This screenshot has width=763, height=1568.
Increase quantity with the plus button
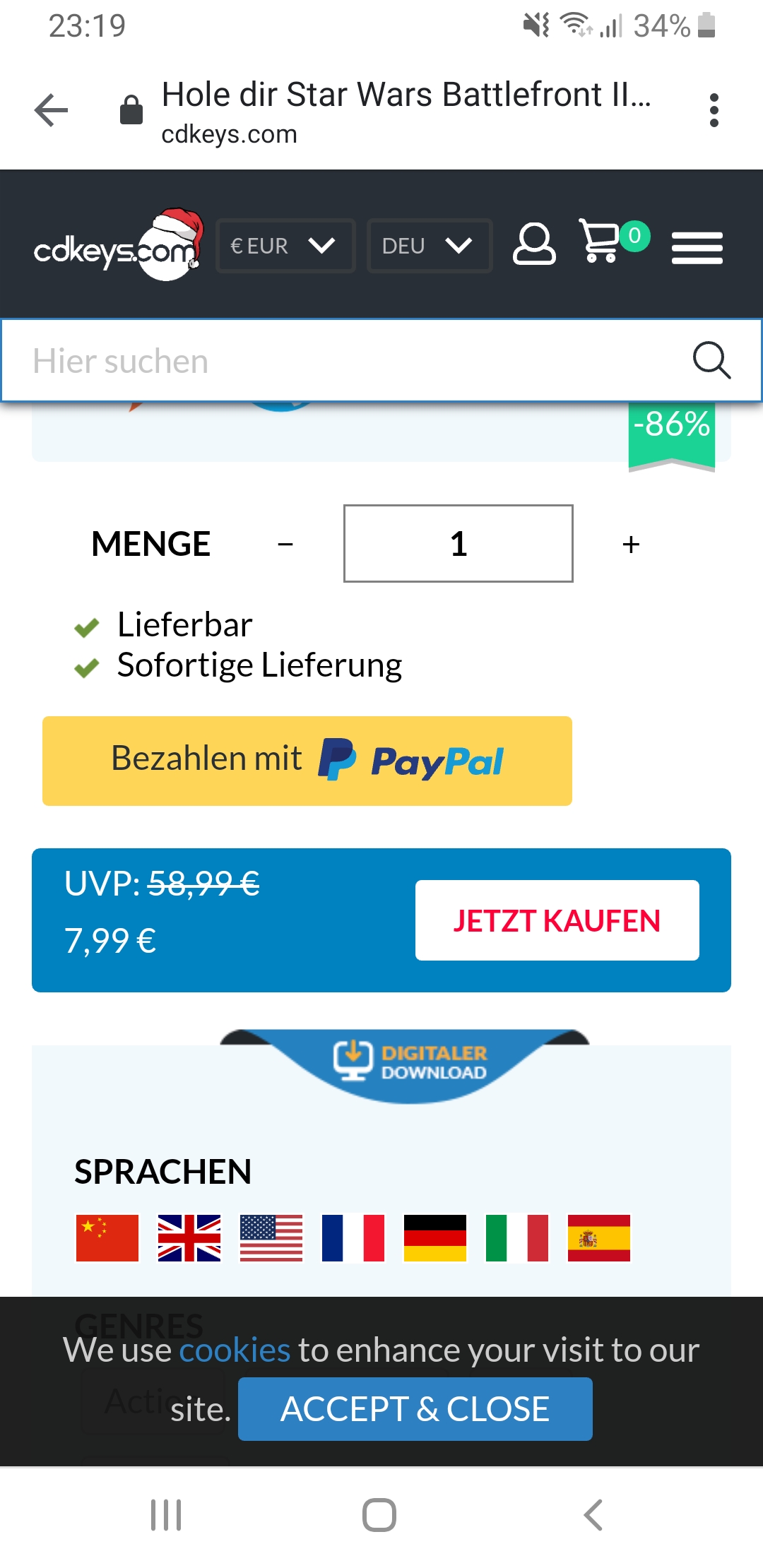tap(631, 545)
